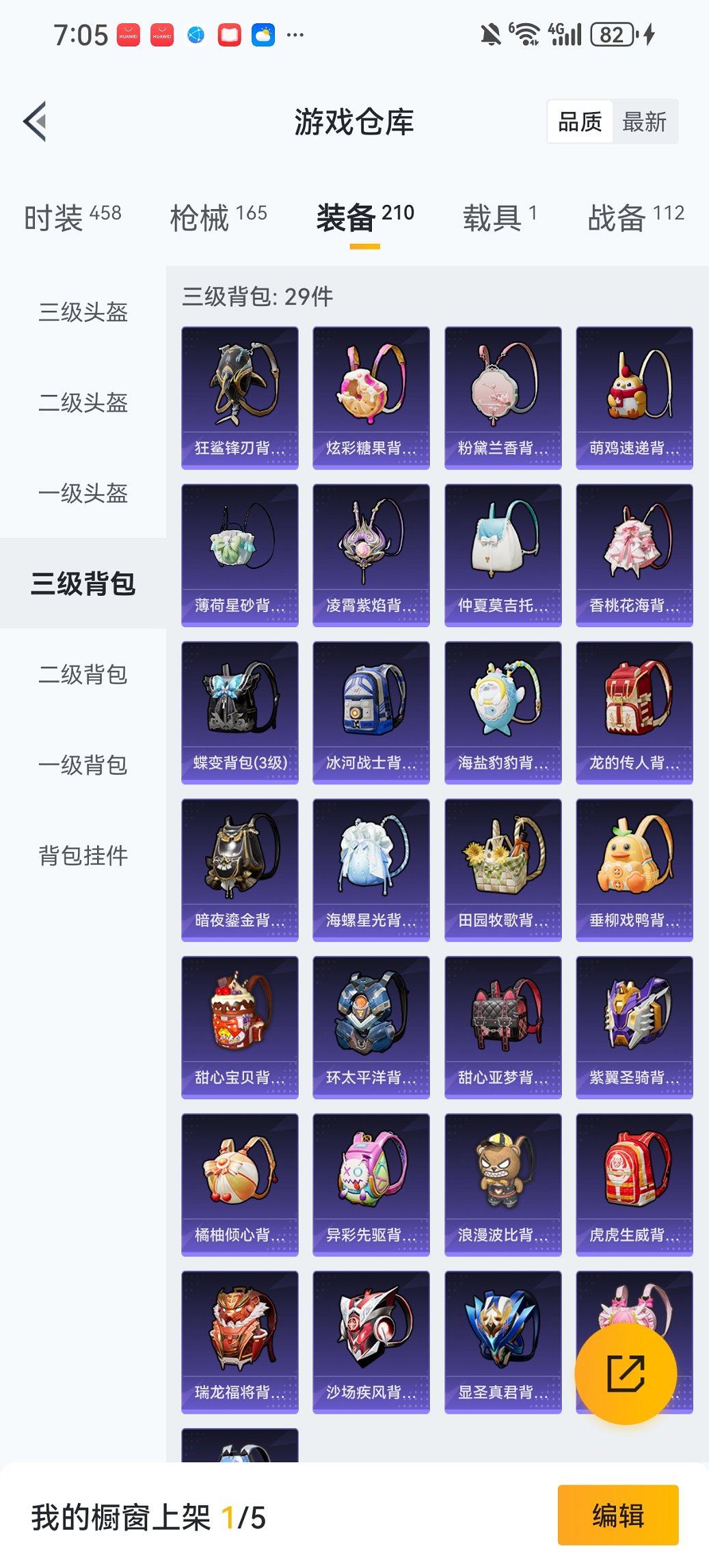Image resolution: width=709 pixels, height=1568 pixels.
Task: Open the 背包挂件 category
Action: pos(82,855)
